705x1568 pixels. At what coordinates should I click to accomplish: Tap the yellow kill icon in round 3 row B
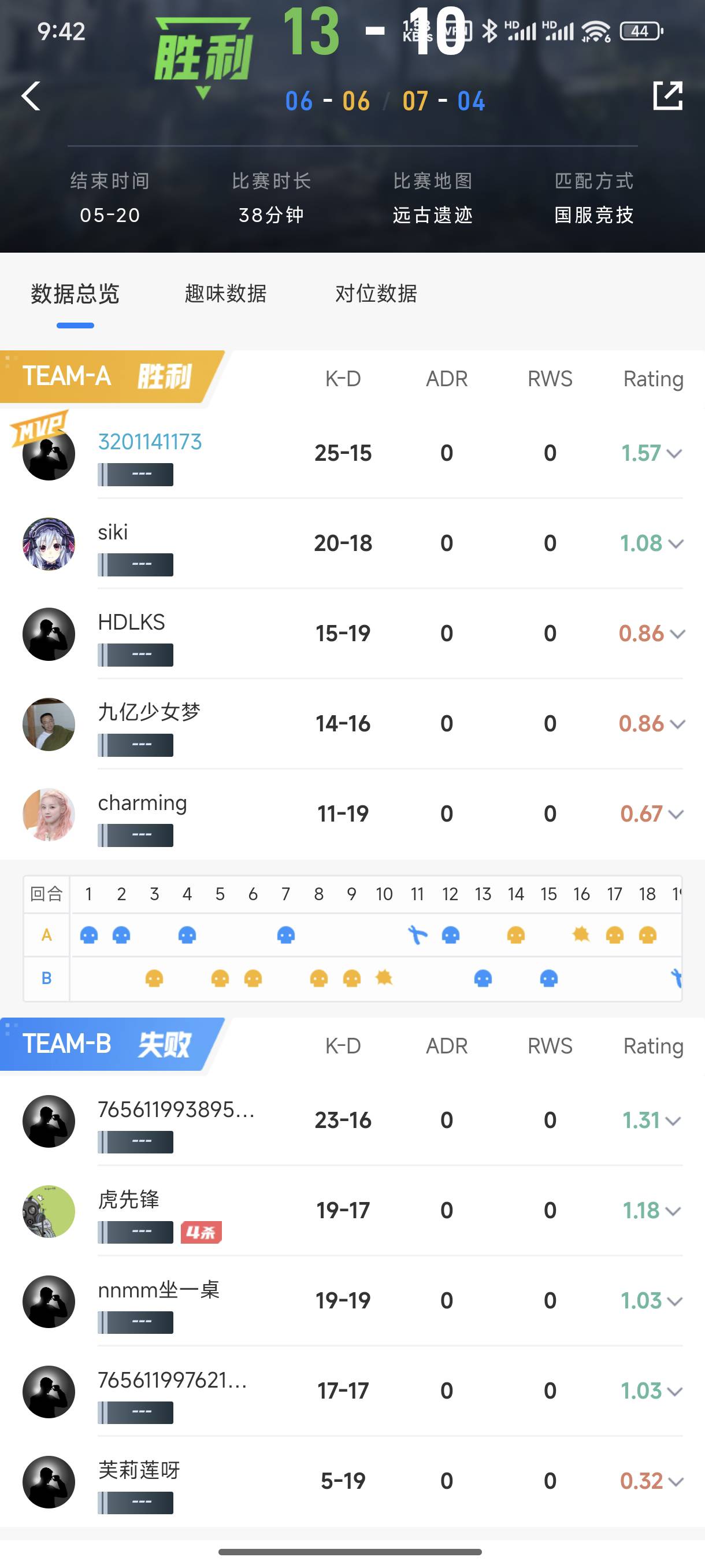coord(154,979)
